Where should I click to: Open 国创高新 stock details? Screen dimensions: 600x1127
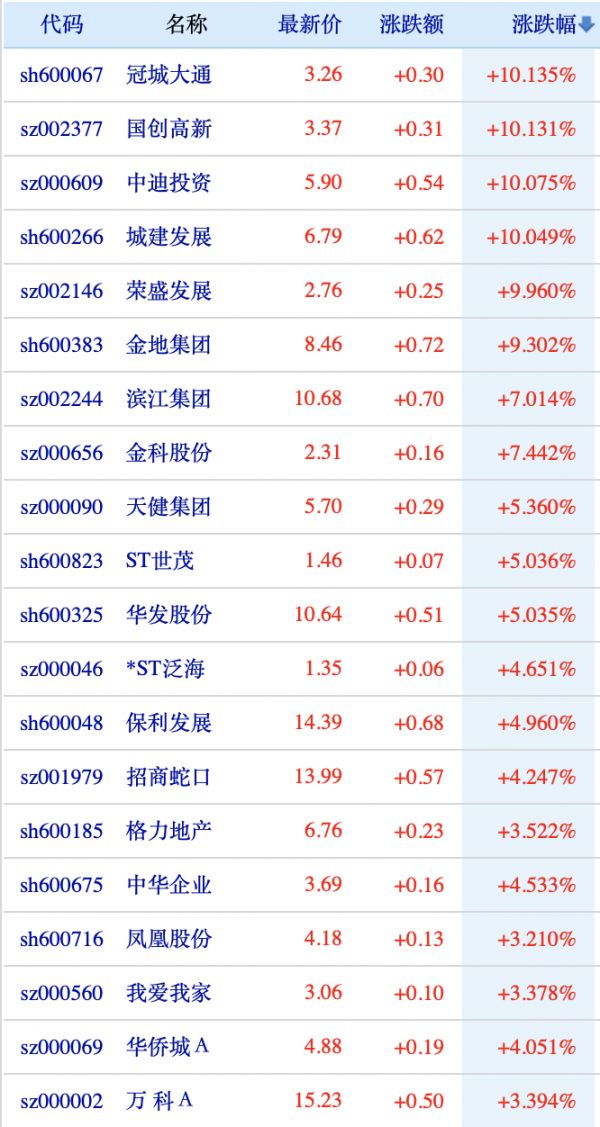pos(169,129)
